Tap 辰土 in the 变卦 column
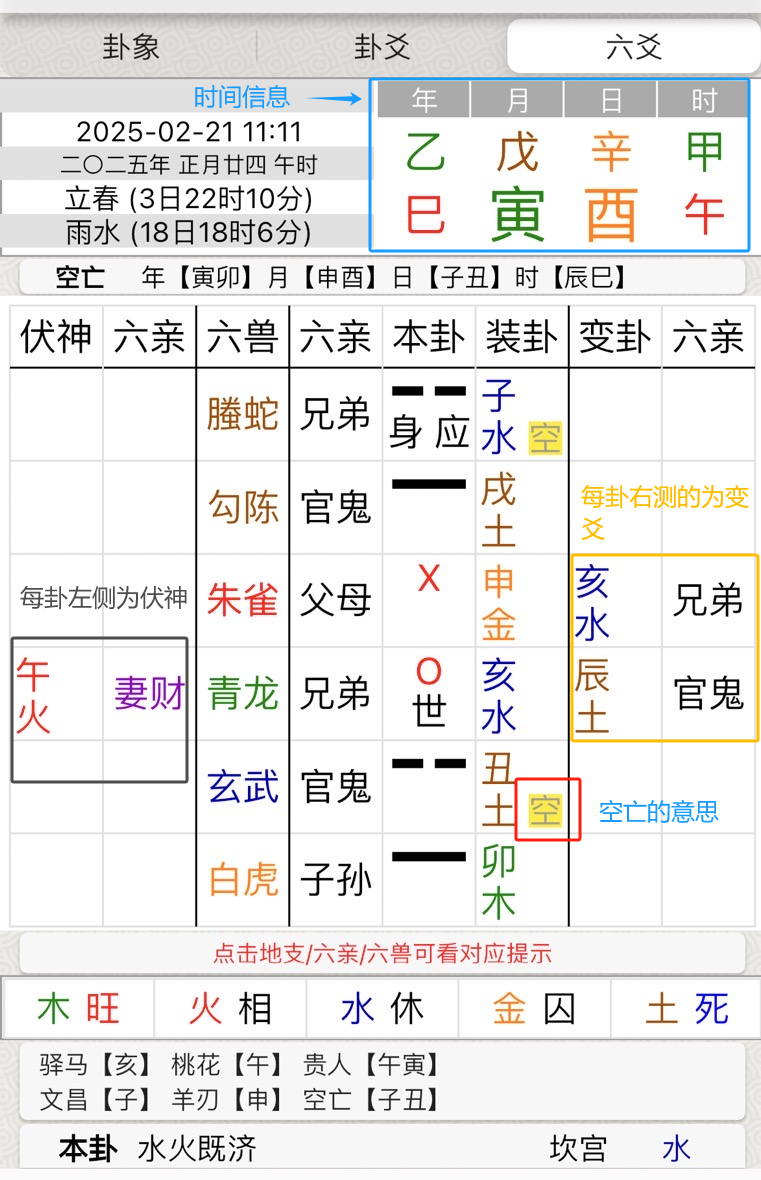This screenshot has width=761, height=1180. pyautogui.click(x=592, y=695)
